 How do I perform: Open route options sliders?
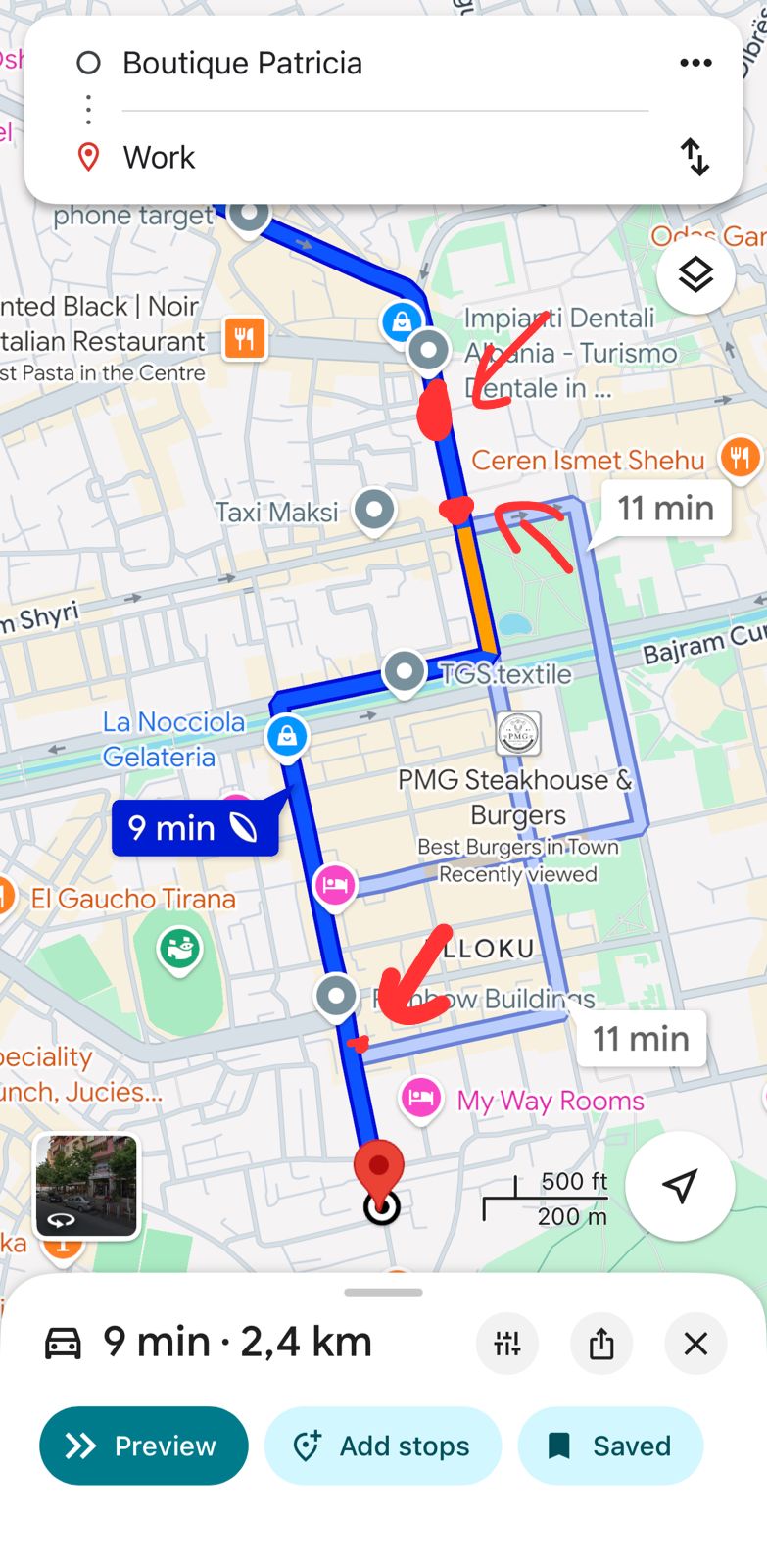(x=507, y=1343)
